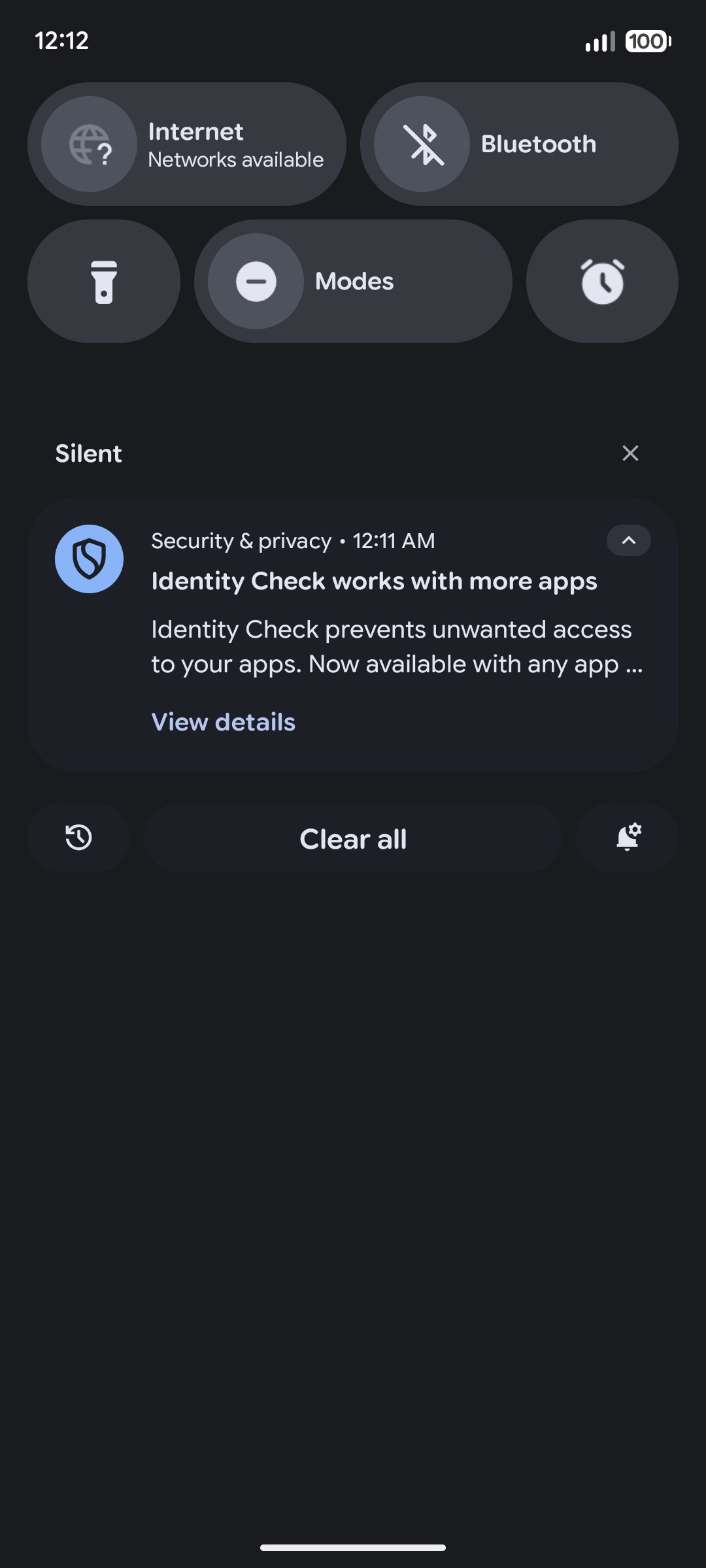This screenshot has height=1568, width=706.
Task: Open the Identity Check notification
Action: [x=353, y=634]
